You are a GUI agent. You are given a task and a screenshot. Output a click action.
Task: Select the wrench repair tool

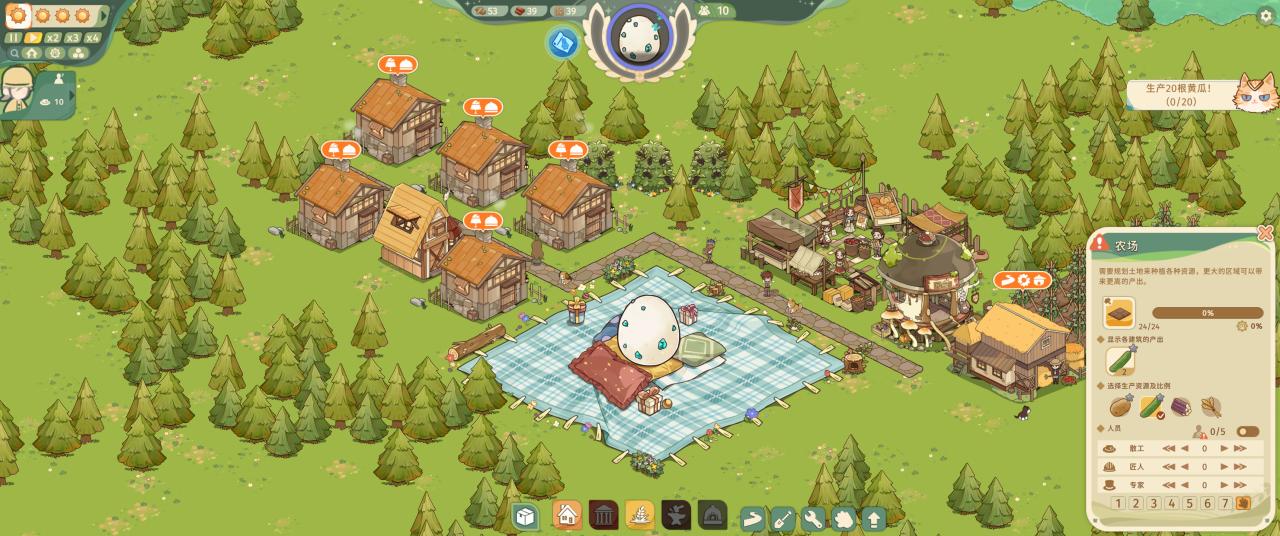click(813, 519)
